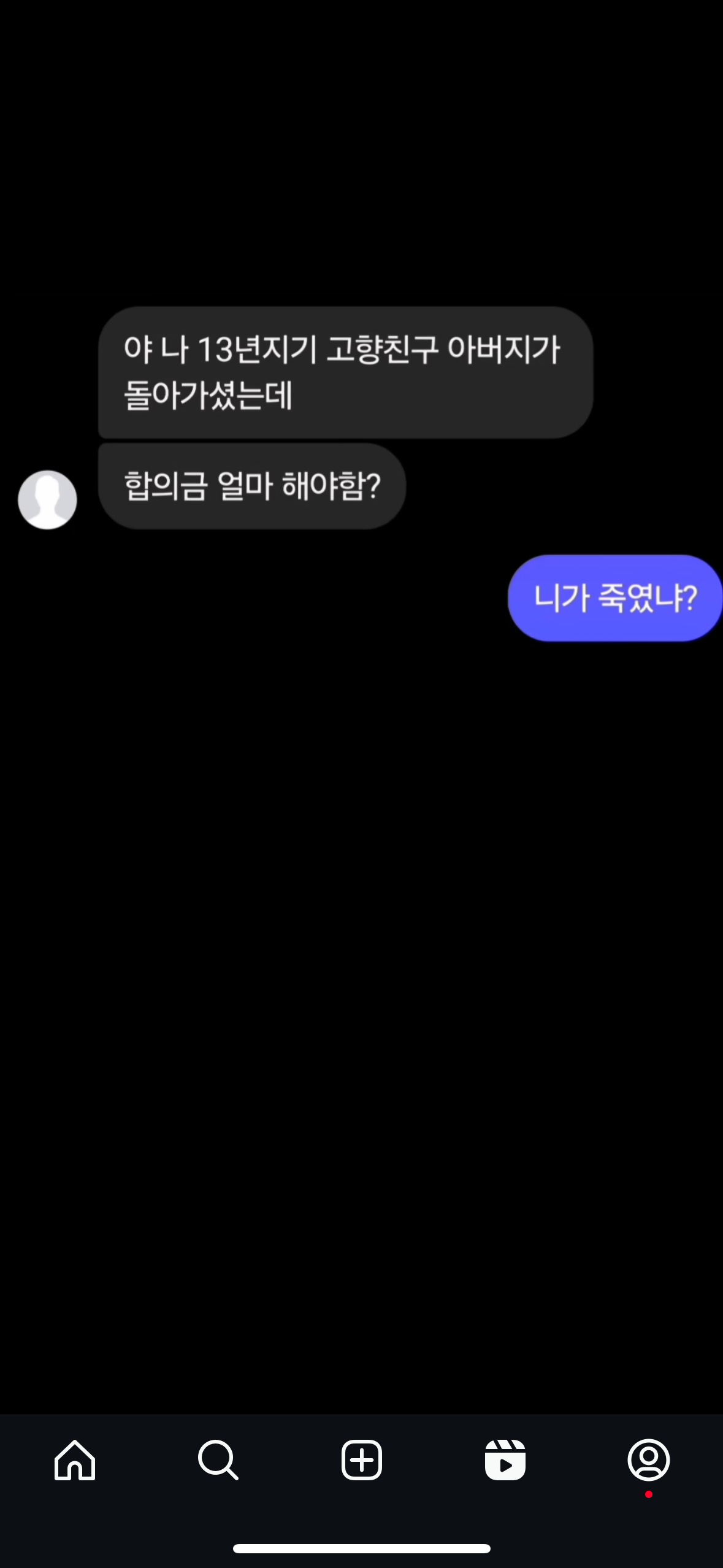
Task: Create a new post with plus icon
Action: 362,1460
